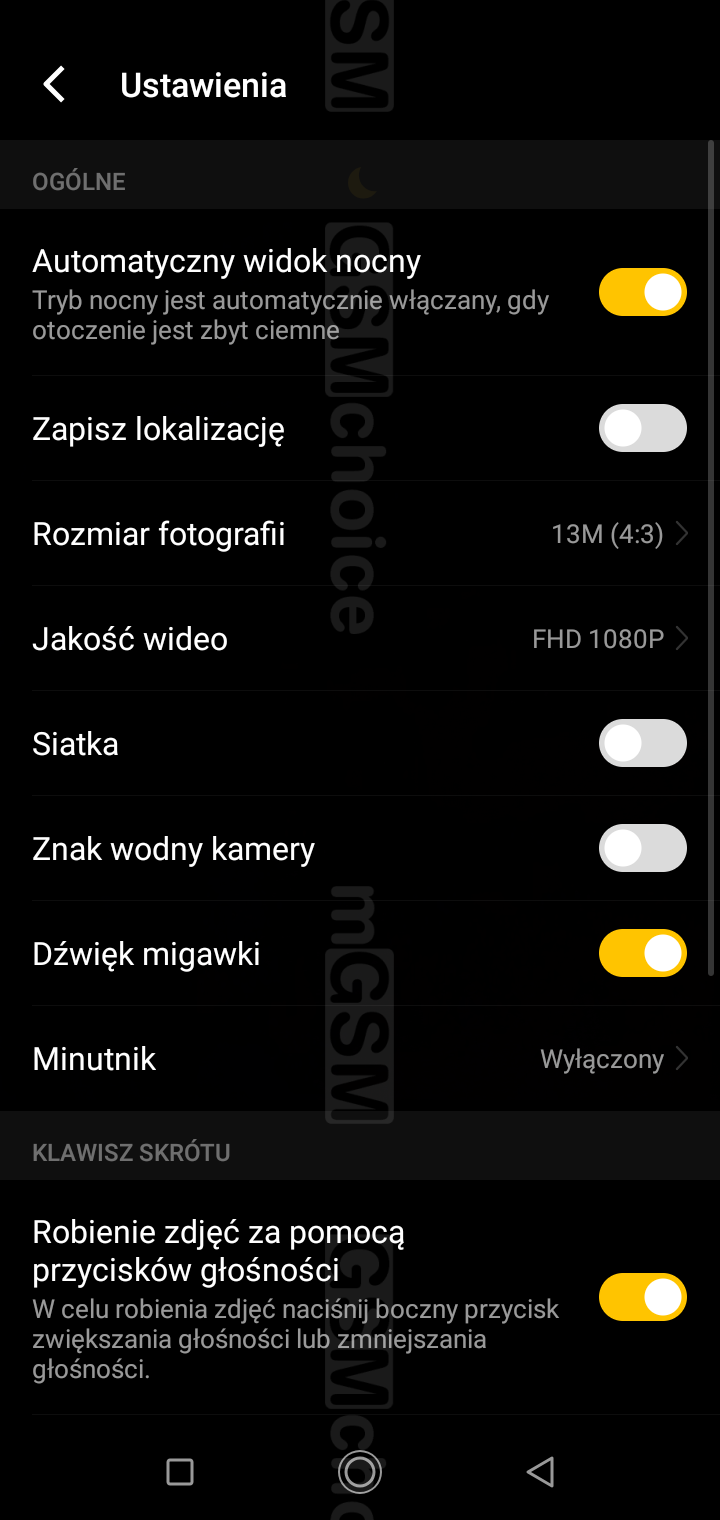This screenshot has width=720, height=1520.
Task: Enable Znak wodny kamery switch
Action: (642, 849)
